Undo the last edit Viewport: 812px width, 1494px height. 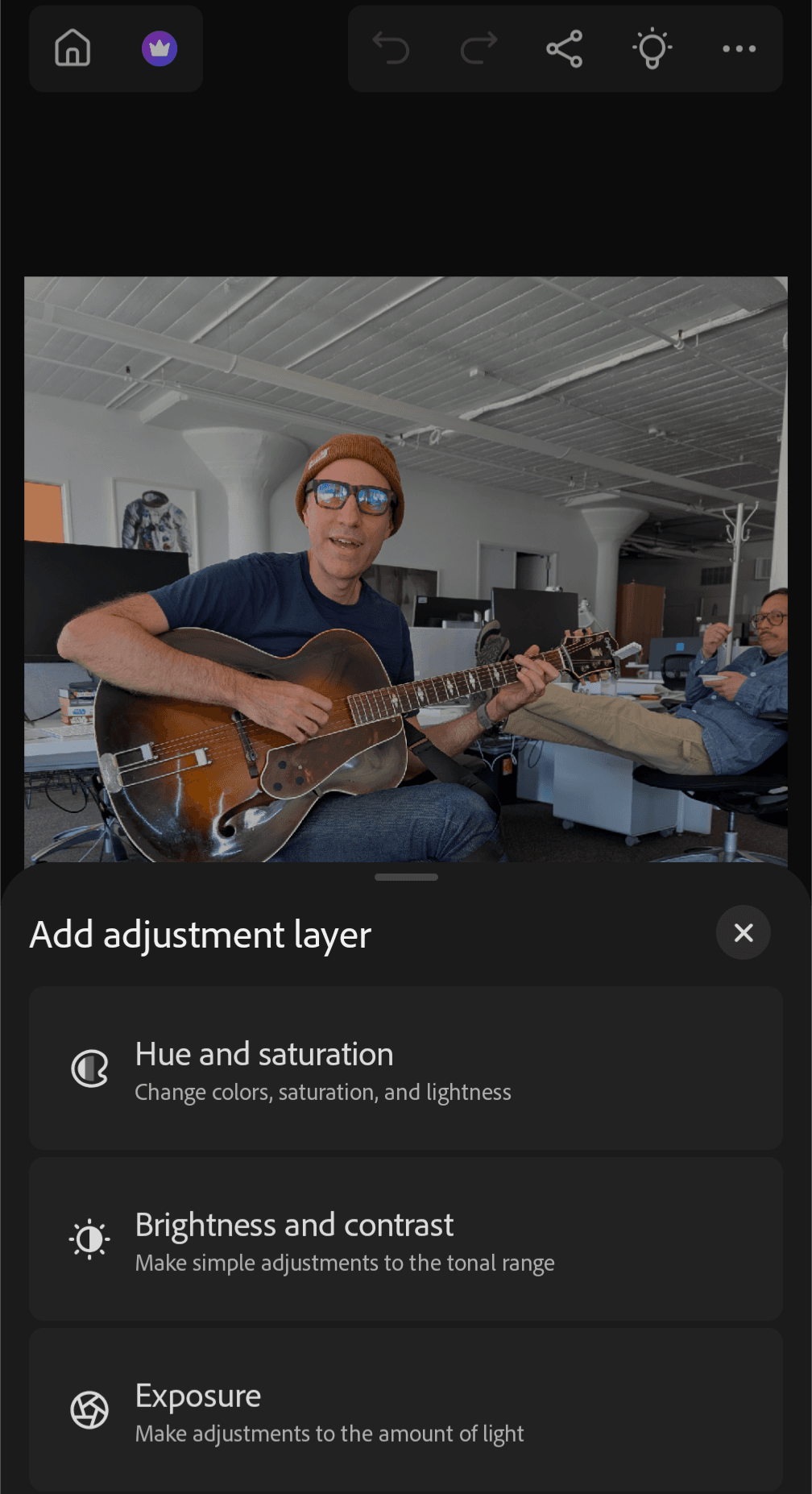pos(391,48)
